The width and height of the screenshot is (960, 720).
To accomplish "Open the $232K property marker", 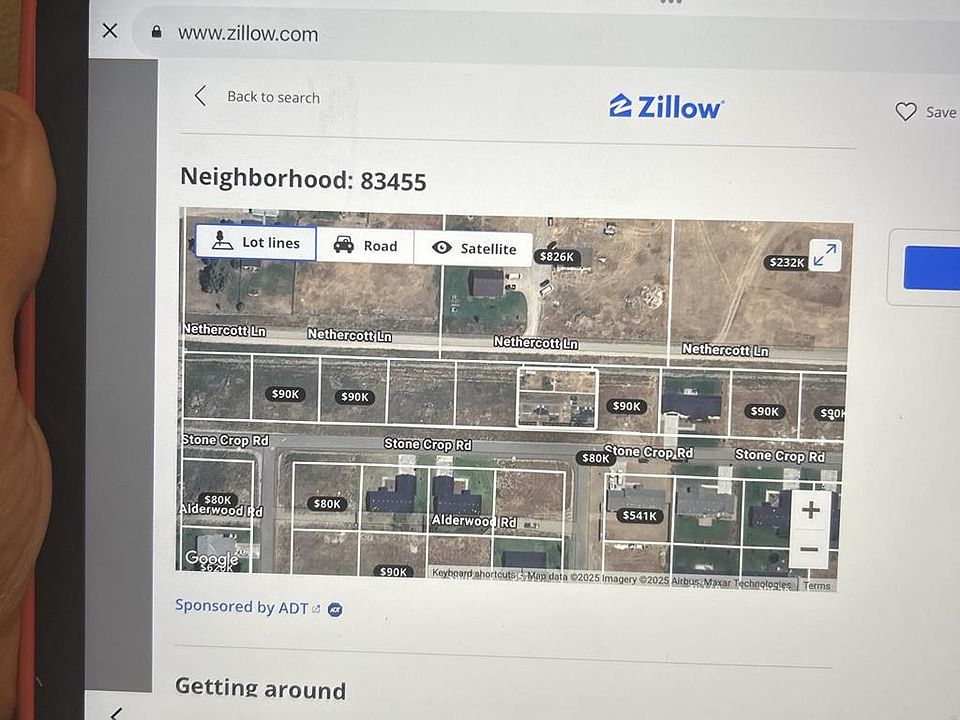I will click(x=786, y=263).
